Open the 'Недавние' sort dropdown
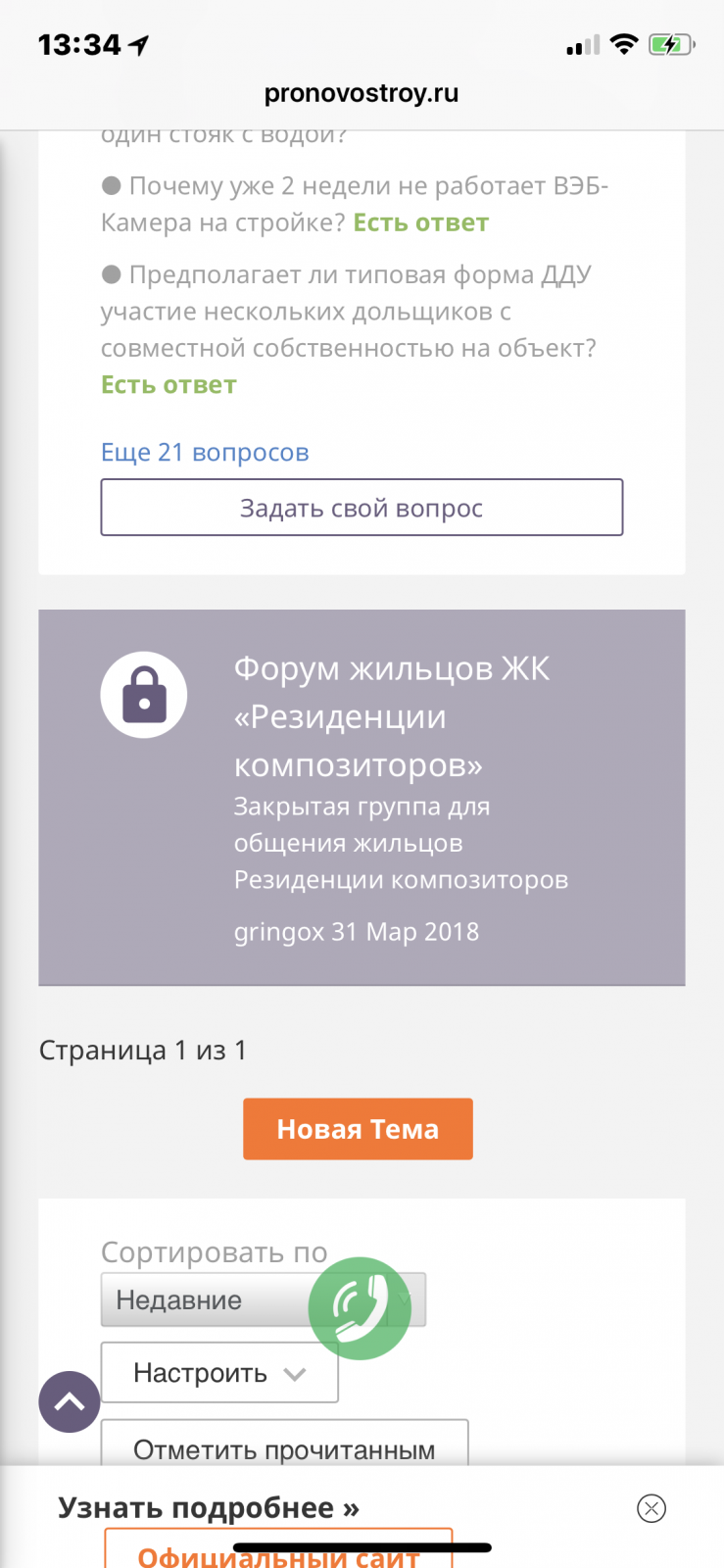The height and width of the screenshot is (1568, 724). click(x=263, y=1299)
